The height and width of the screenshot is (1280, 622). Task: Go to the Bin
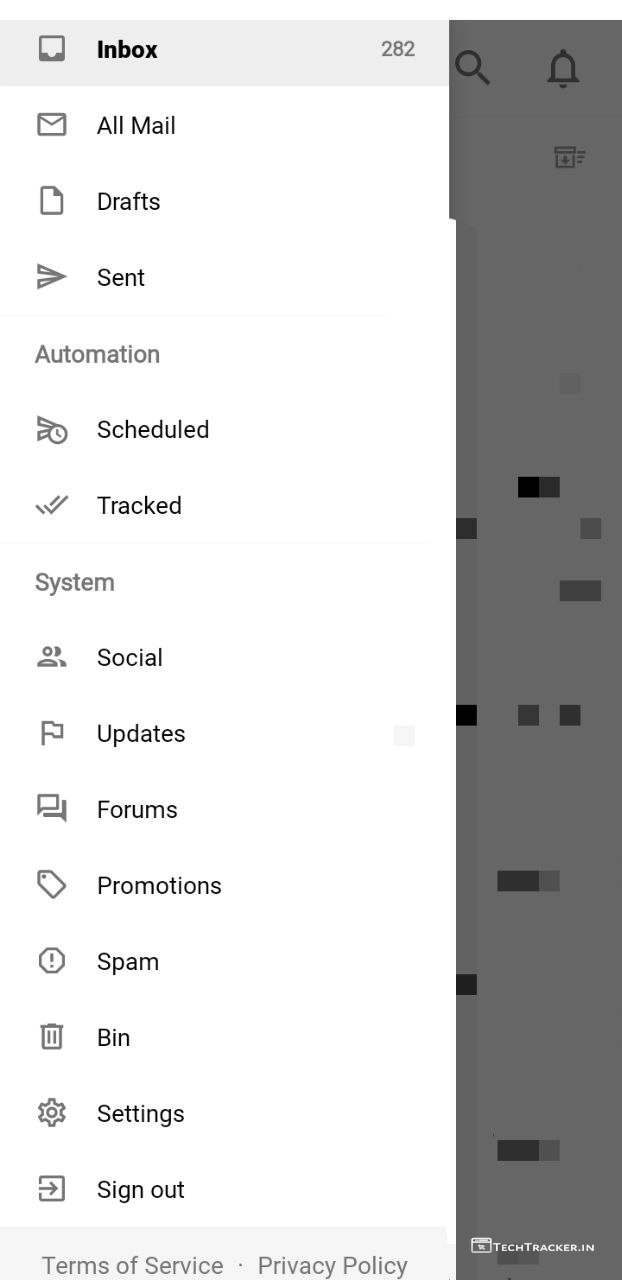[x=113, y=1038]
